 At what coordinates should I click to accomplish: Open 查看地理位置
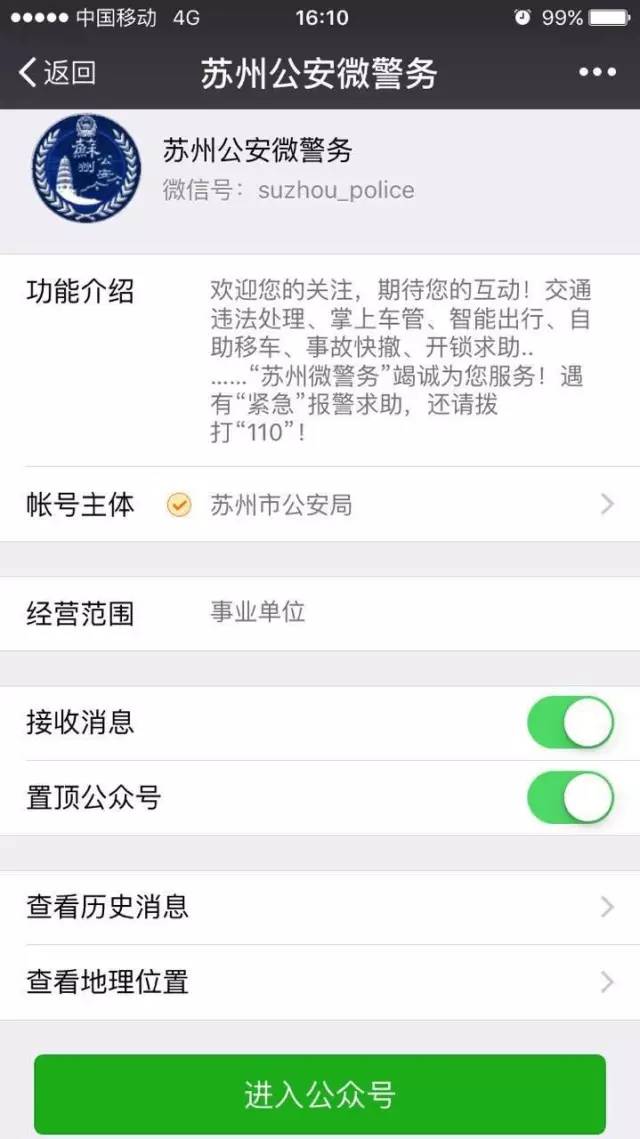pos(320,982)
